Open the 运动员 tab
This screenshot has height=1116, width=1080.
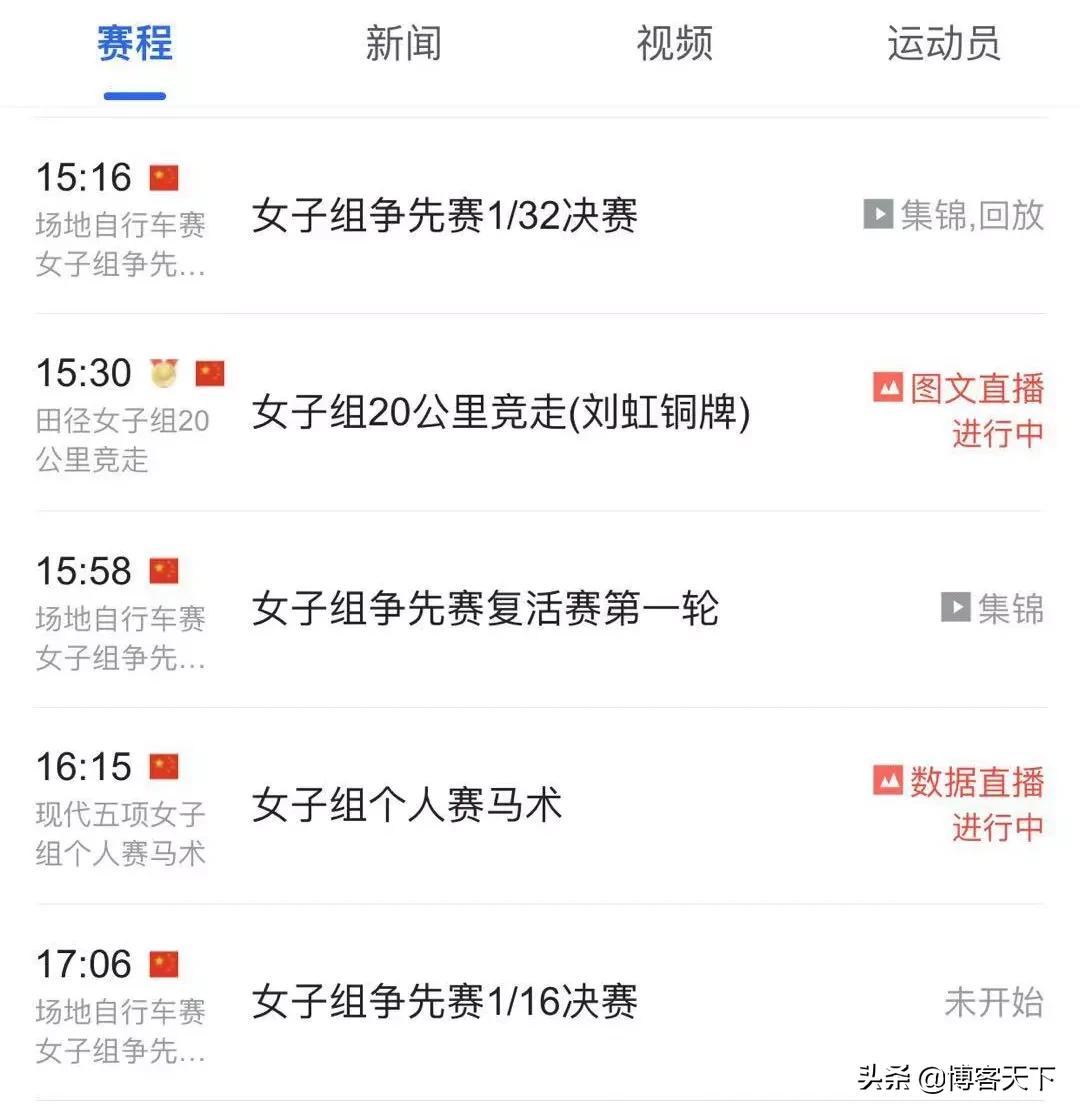(943, 44)
